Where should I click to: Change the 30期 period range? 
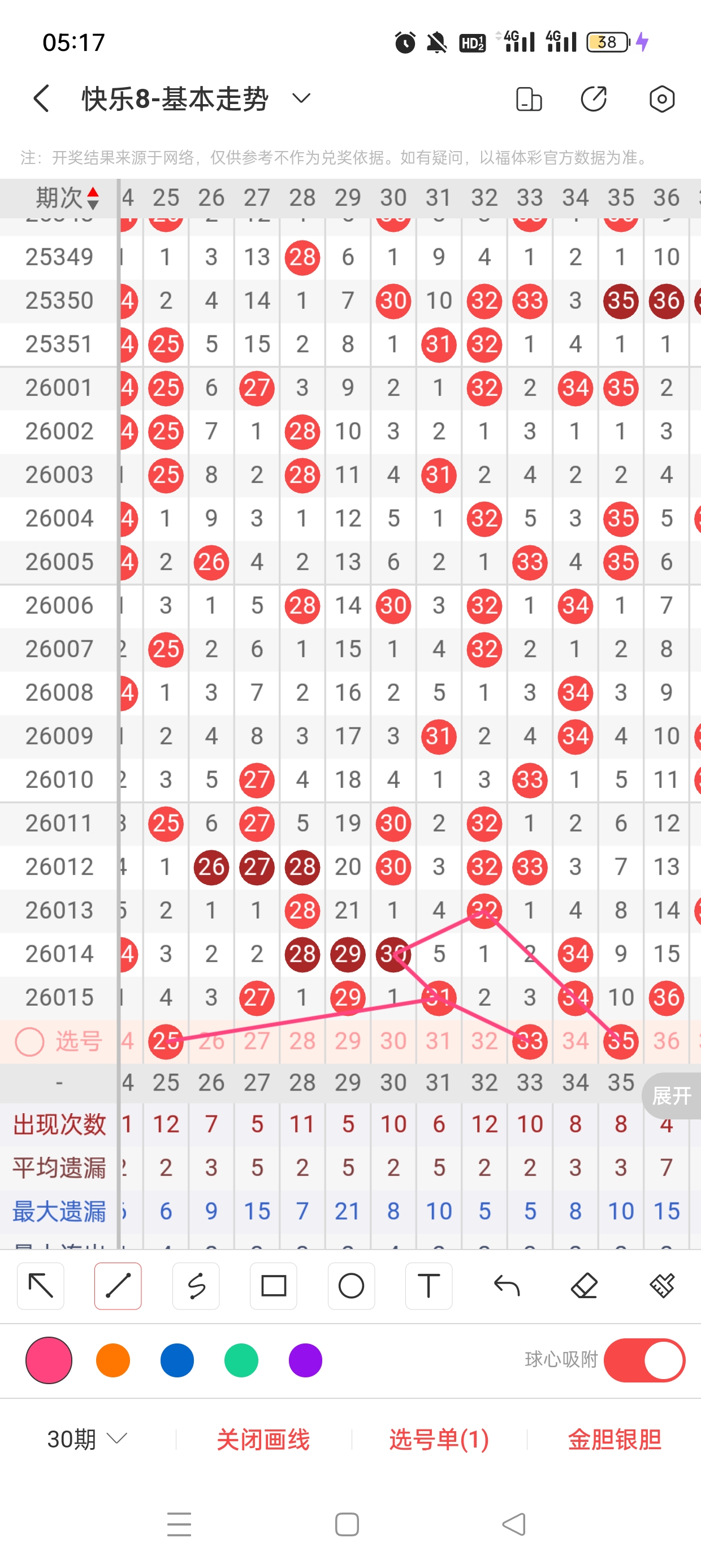(x=87, y=1439)
